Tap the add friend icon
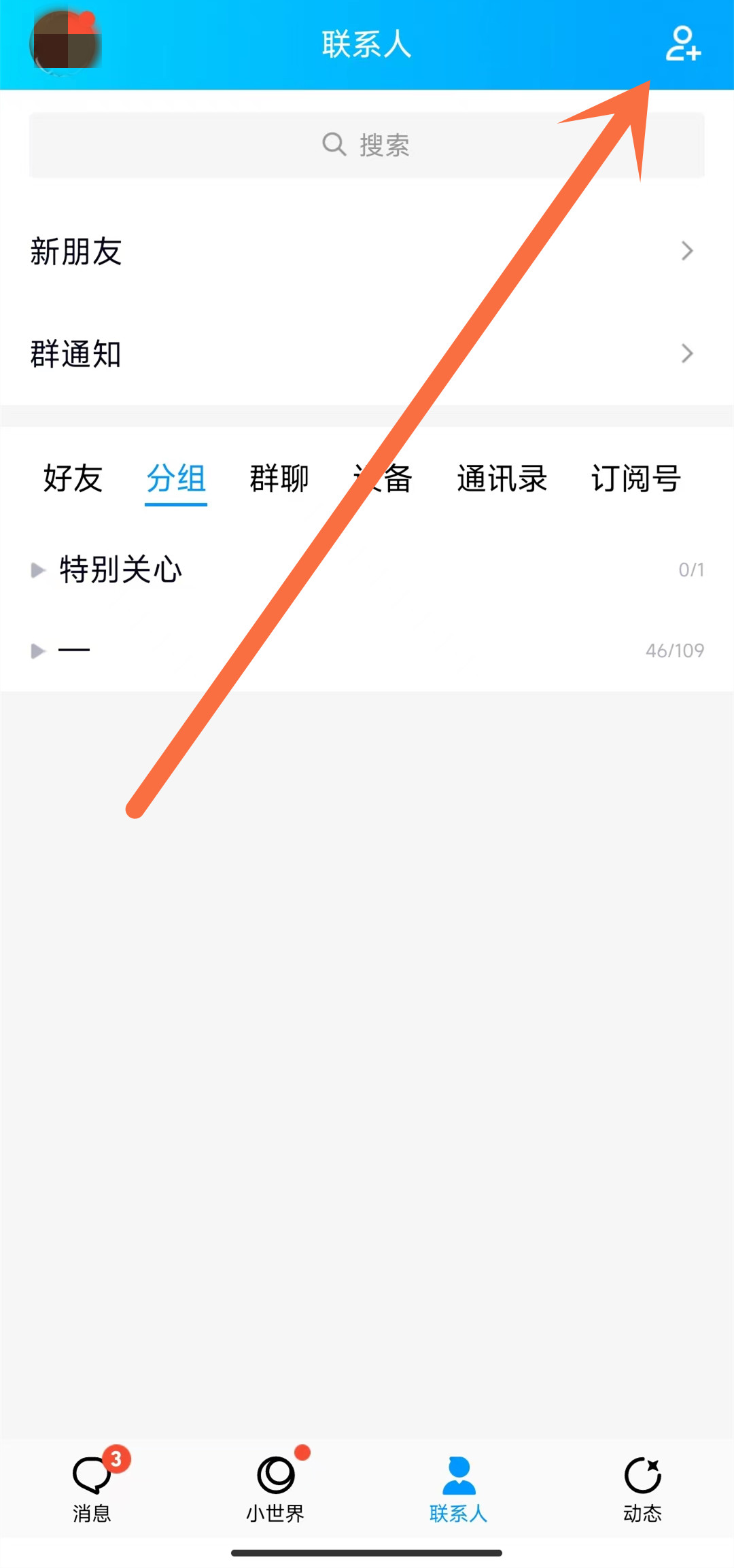This screenshot has height=1568, width=734. click(682, 43)
